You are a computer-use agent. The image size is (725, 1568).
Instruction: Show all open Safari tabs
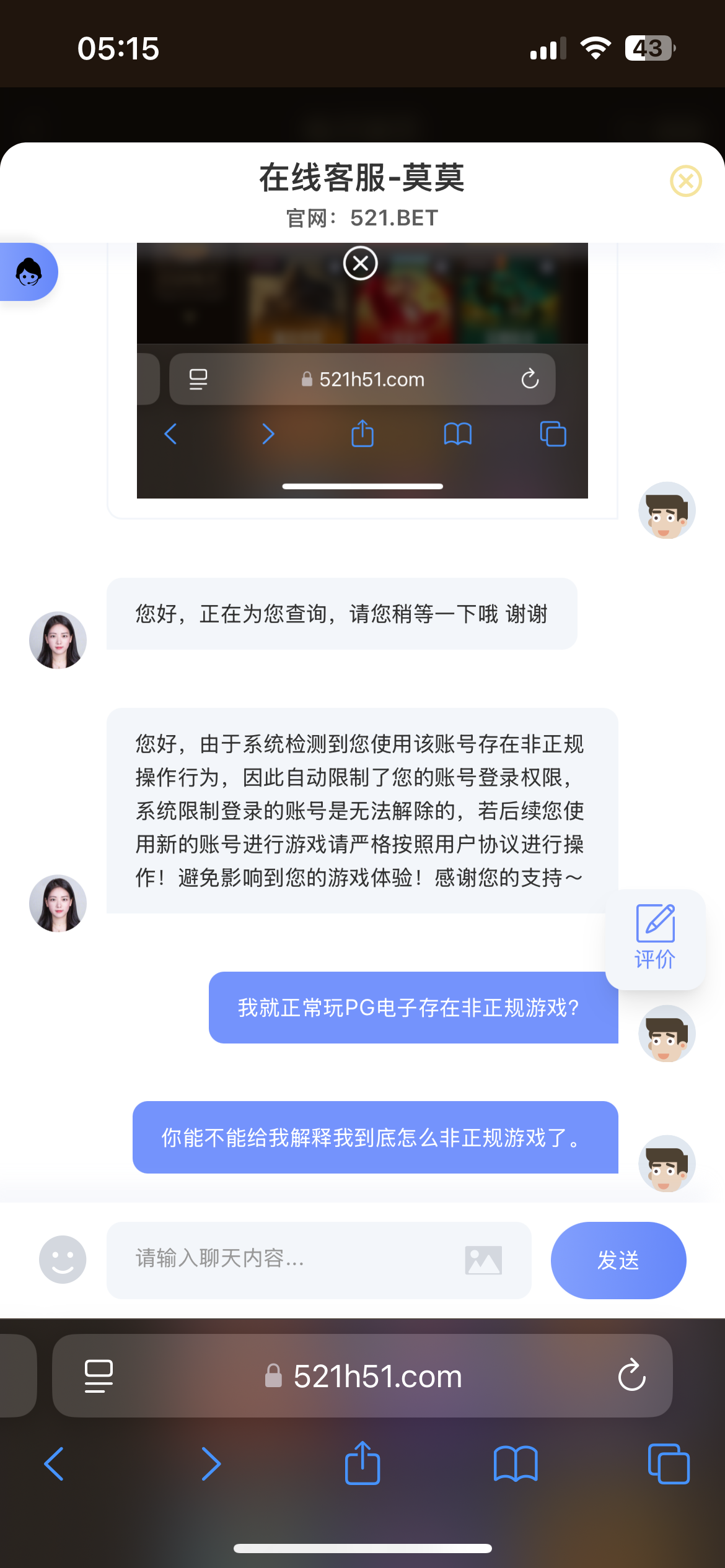(668, 1464)
